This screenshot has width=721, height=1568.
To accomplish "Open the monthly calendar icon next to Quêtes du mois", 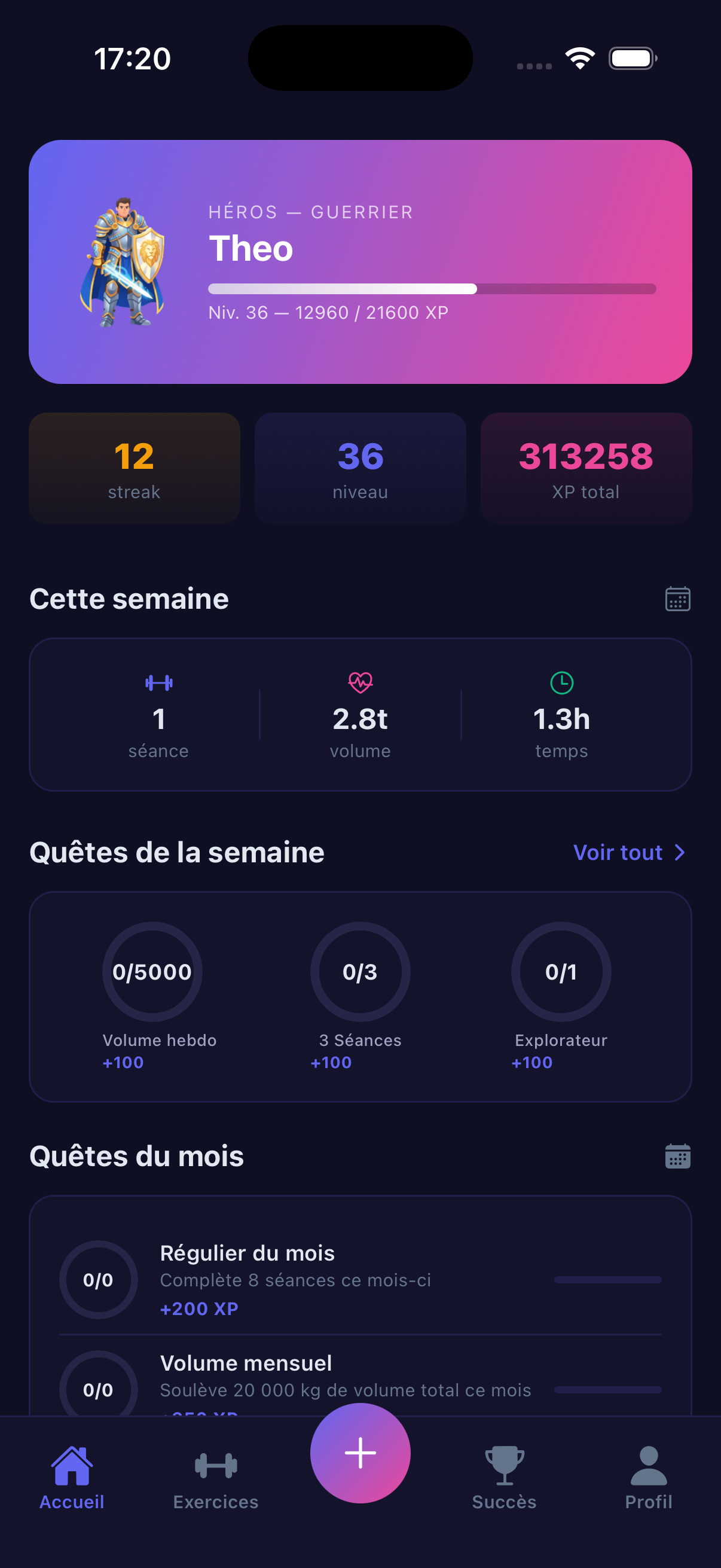I will 677,1156.
